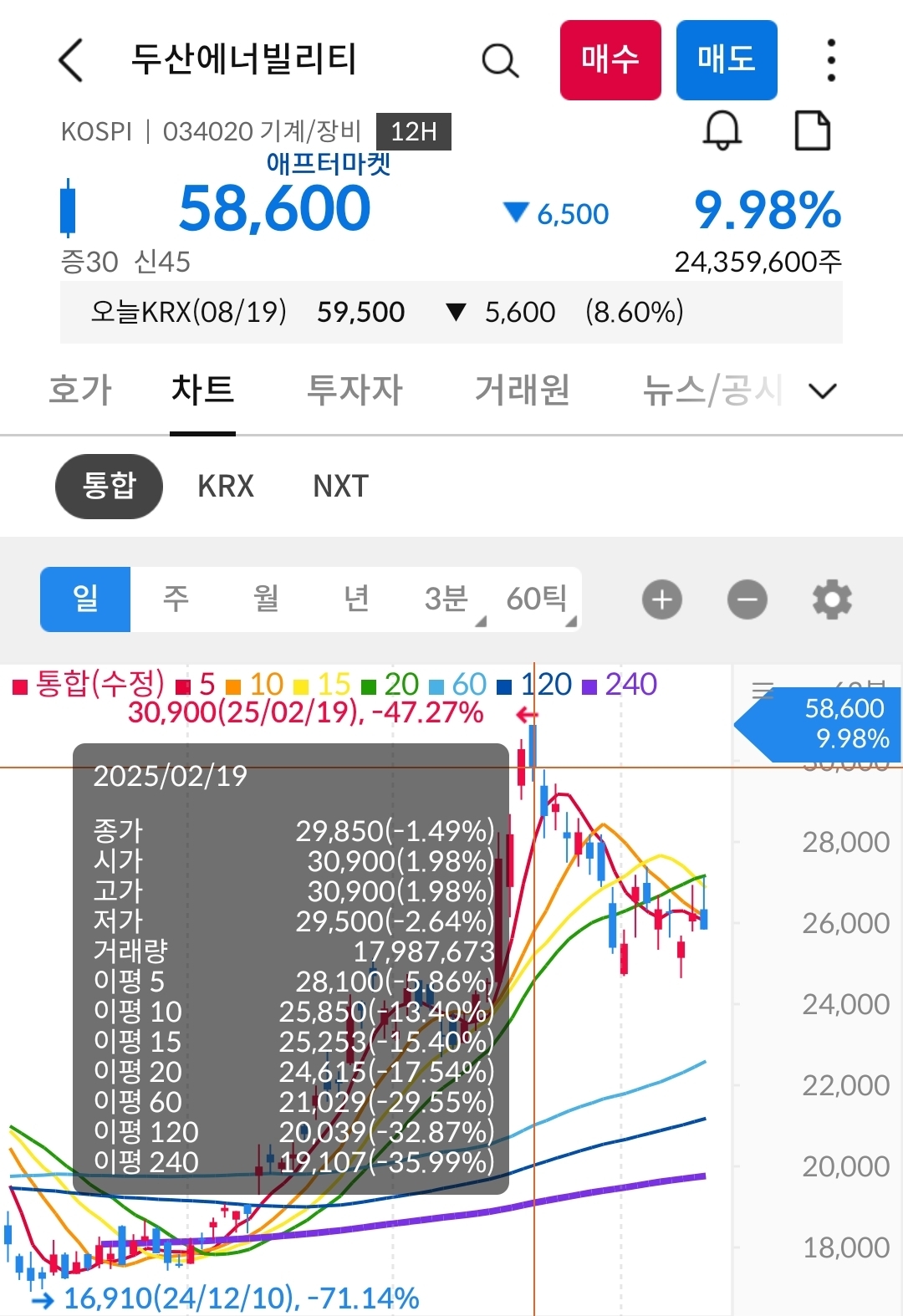The image size is (903, 1316).
Task: Click the purple 240 moving average swatch
Action: point(588,684)
